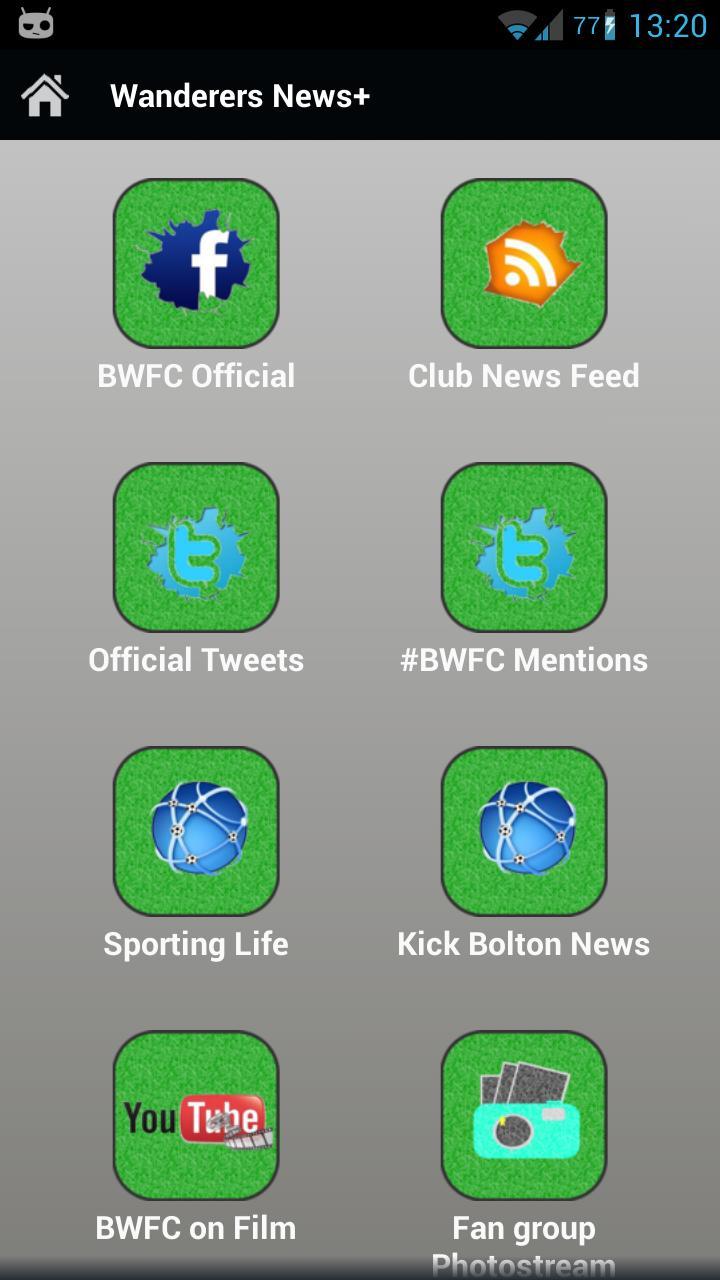
Task: Open the Sporting Life tile
Action: click(x=196, y=832)
